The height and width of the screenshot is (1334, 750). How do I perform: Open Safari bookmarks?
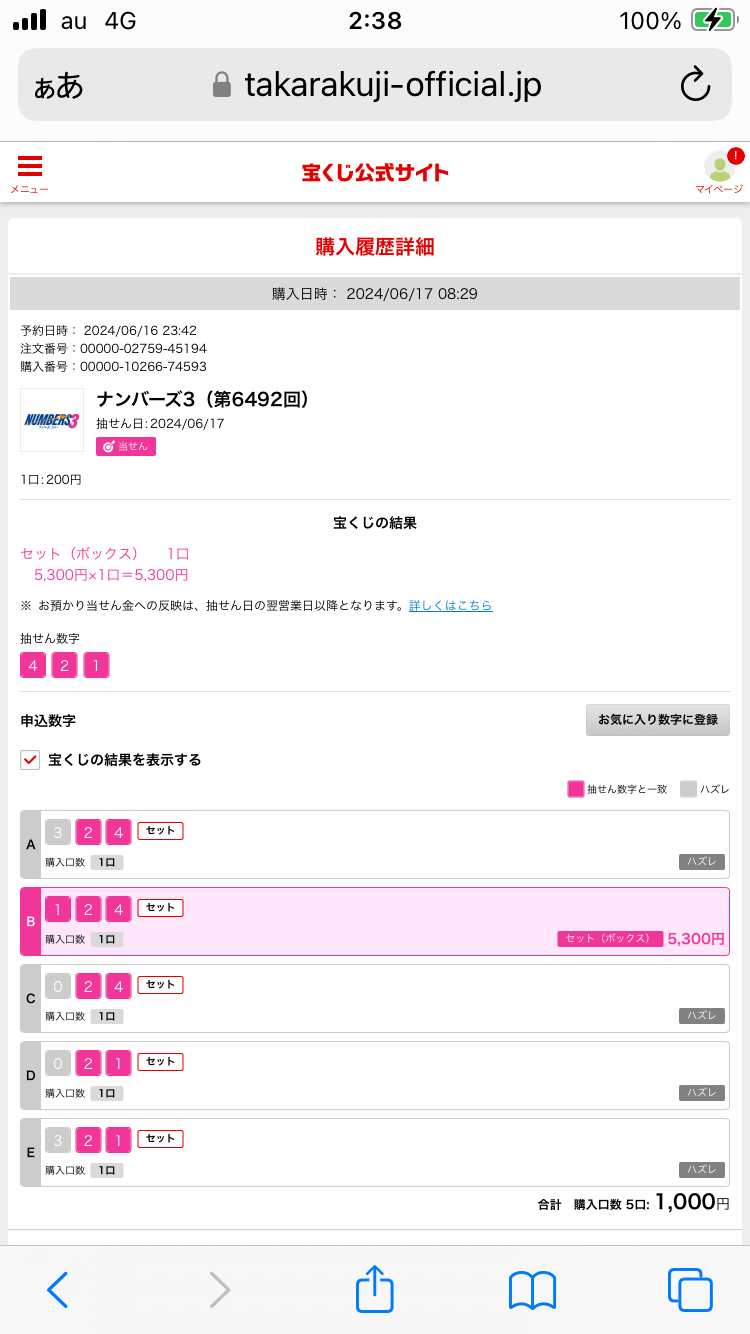532,1290
